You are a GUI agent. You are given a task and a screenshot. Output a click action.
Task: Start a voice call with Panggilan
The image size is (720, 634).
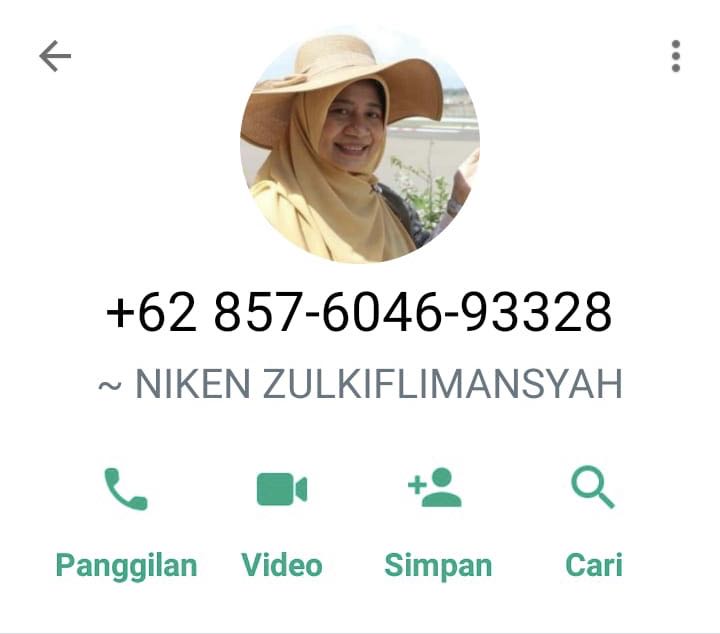pyautogui.click(x=126, y=518)
